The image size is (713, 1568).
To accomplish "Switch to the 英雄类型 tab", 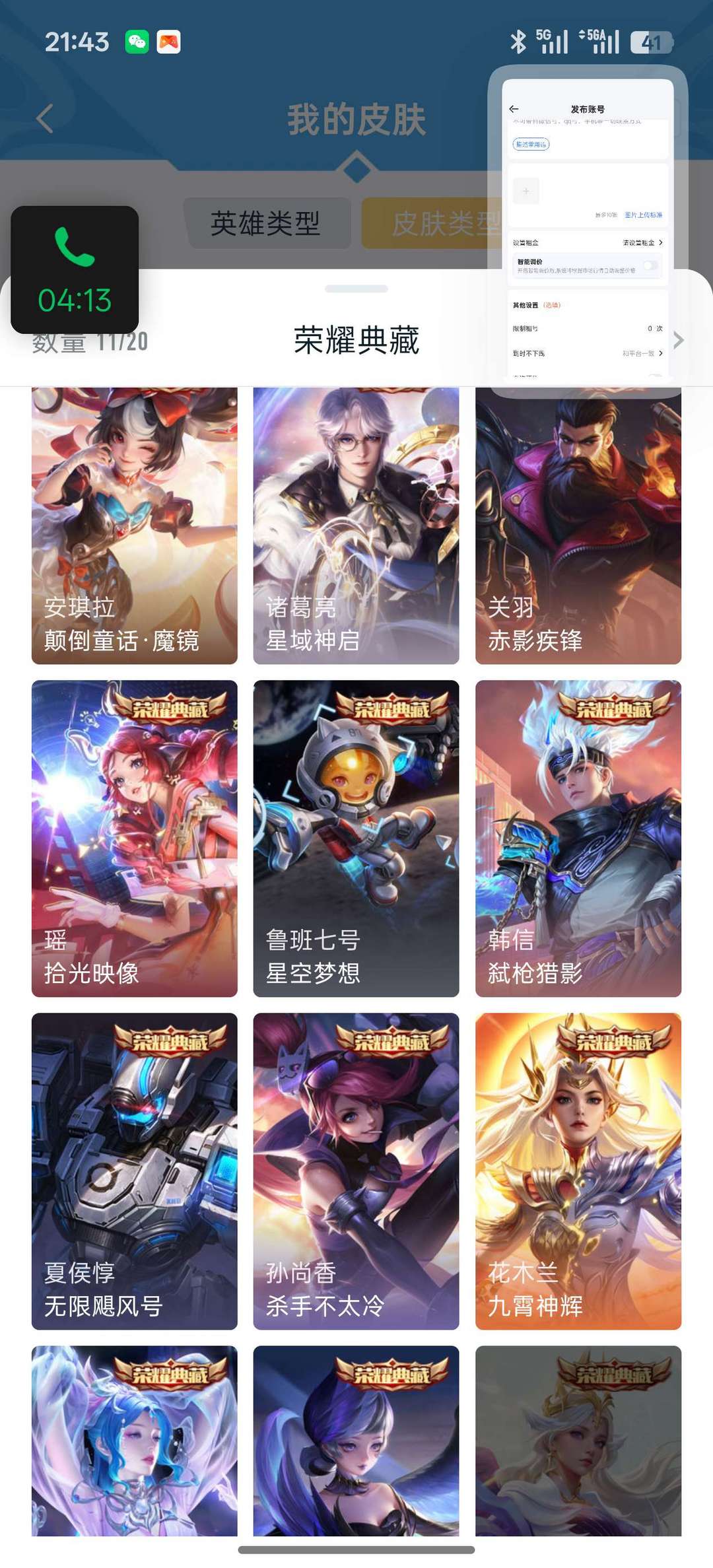I will 266,223.
